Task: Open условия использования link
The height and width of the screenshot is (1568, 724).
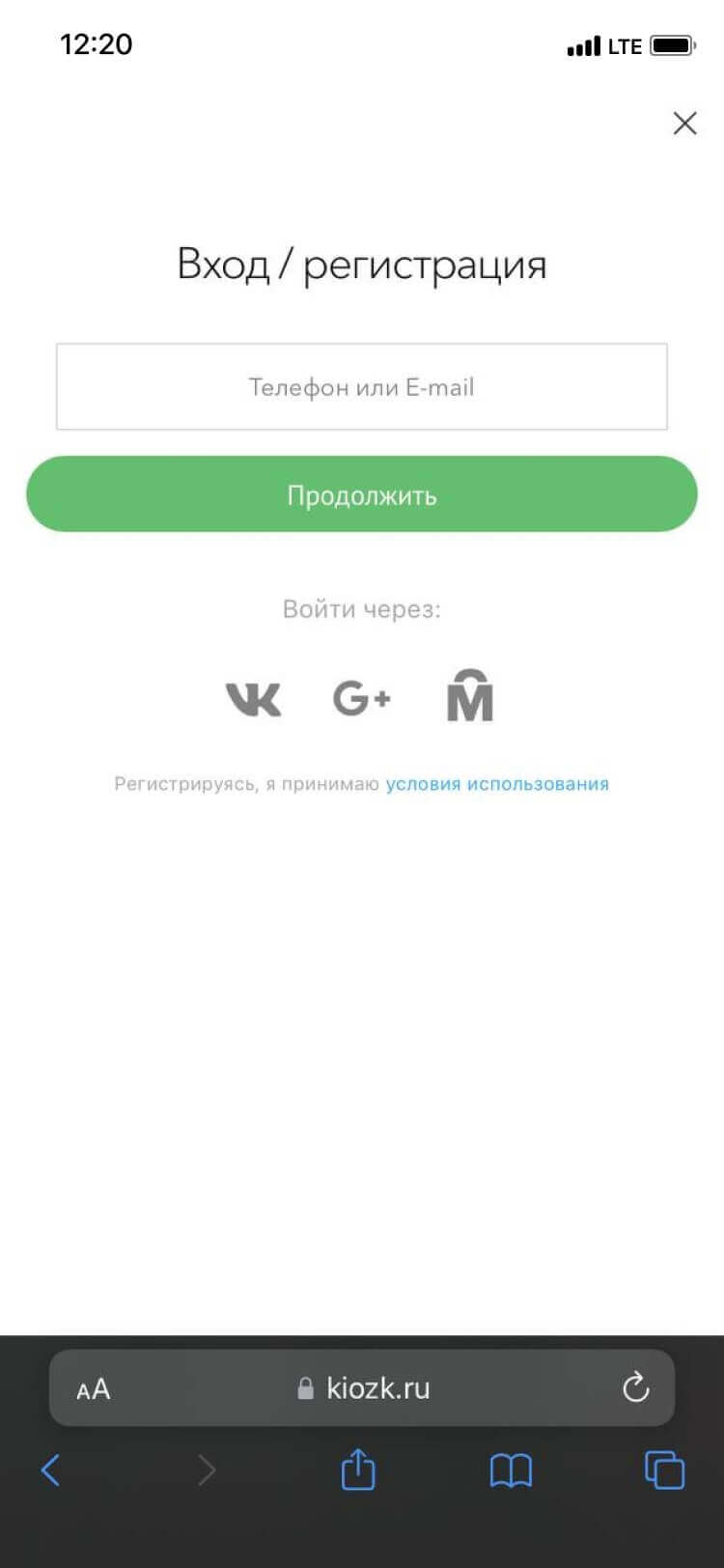Action: tap(497, 784)
